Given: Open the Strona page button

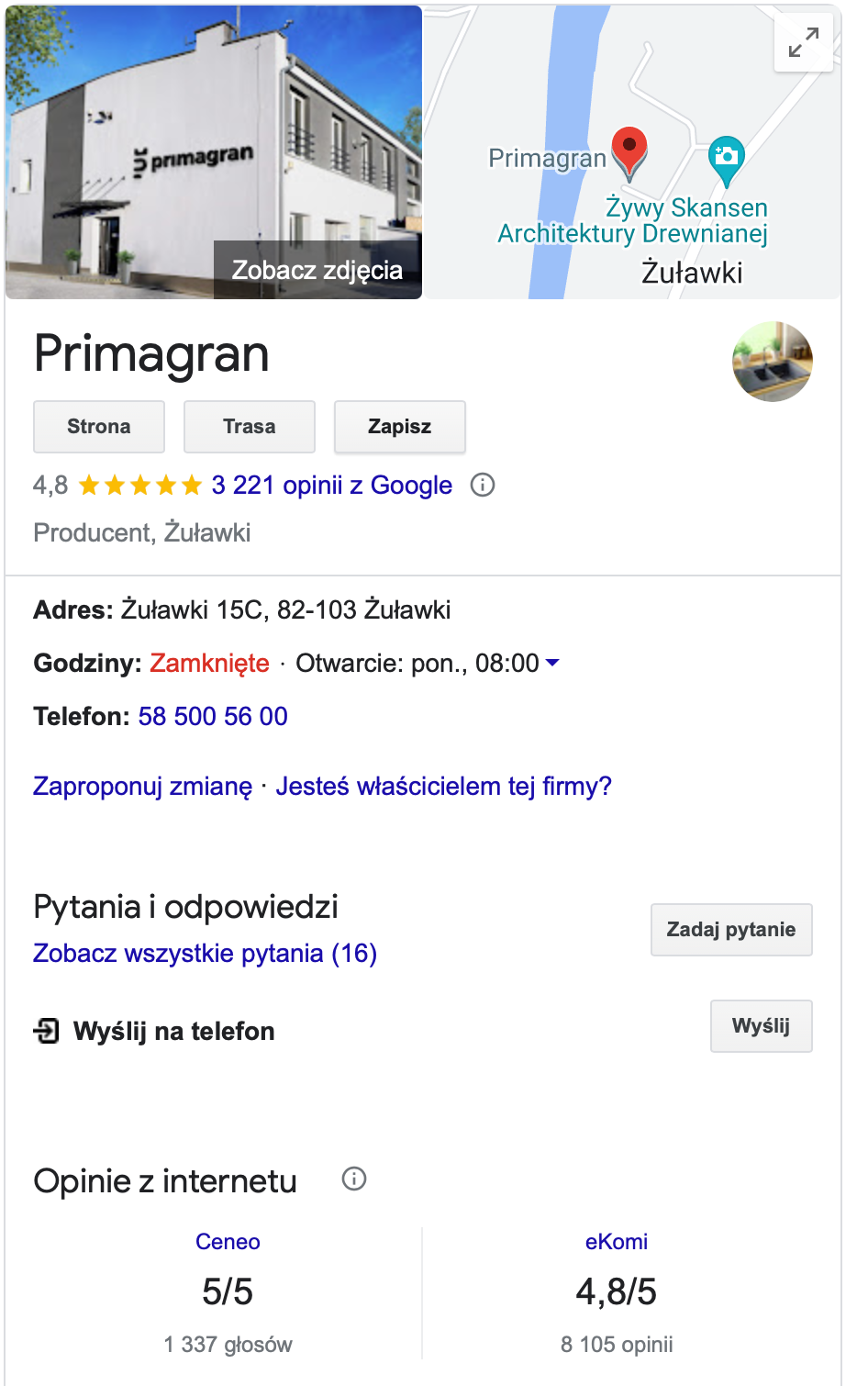Looking at the screenshot, I should click(x=98, y=426).
